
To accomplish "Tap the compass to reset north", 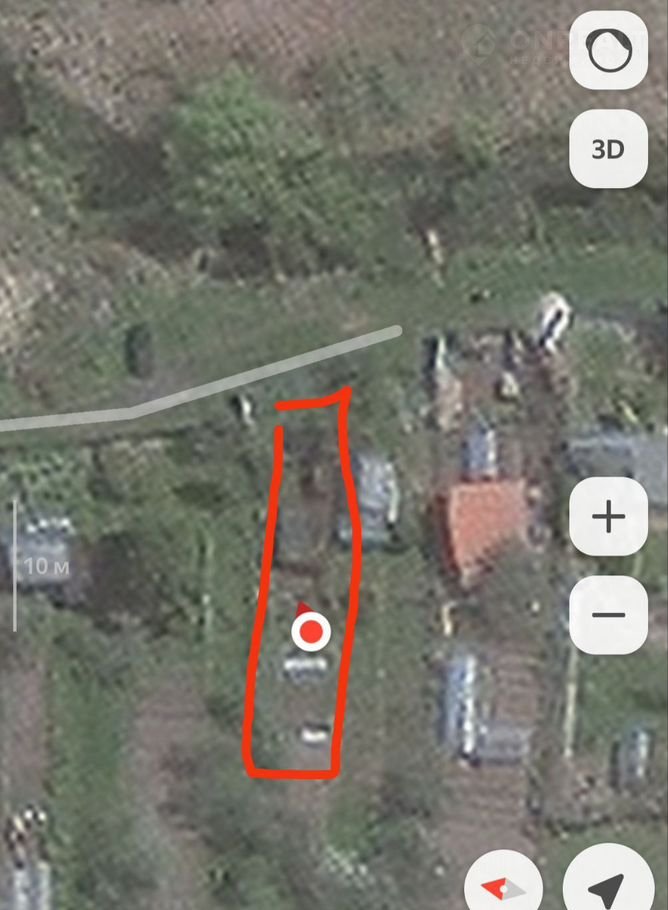I will [x=504, y=886].
